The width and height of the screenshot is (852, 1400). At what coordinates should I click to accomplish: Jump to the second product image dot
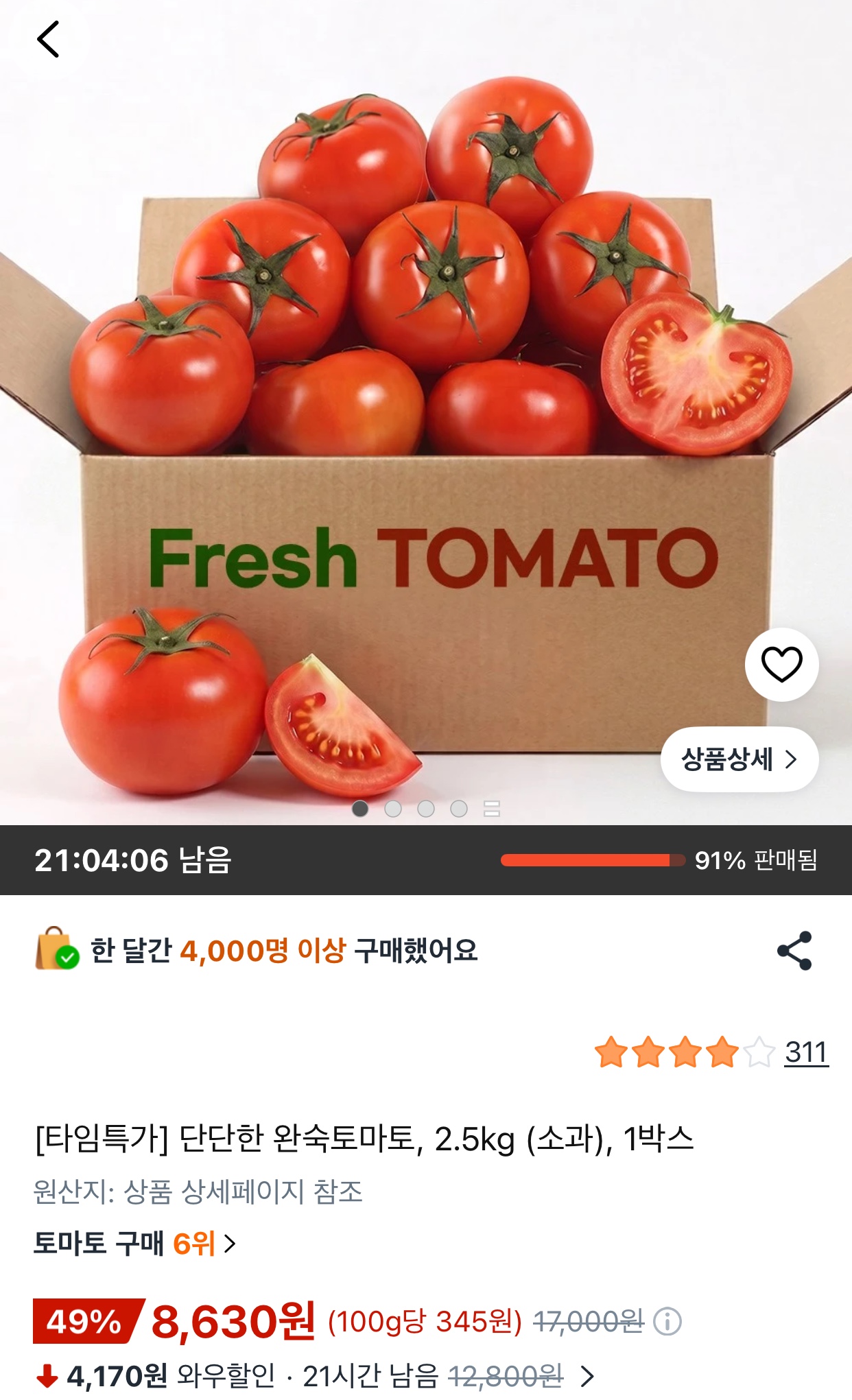click(x=393, y=809)
